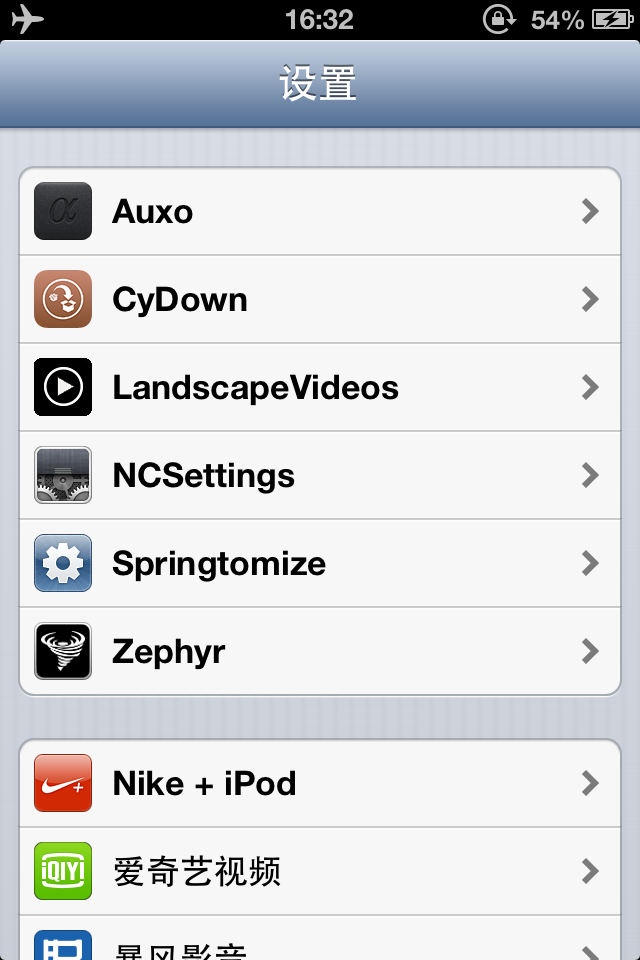Image resolution: width=640 pixels, height=960 pixels.
Task: Tap the Zephyr row
Action: click(x=320, y=652)
